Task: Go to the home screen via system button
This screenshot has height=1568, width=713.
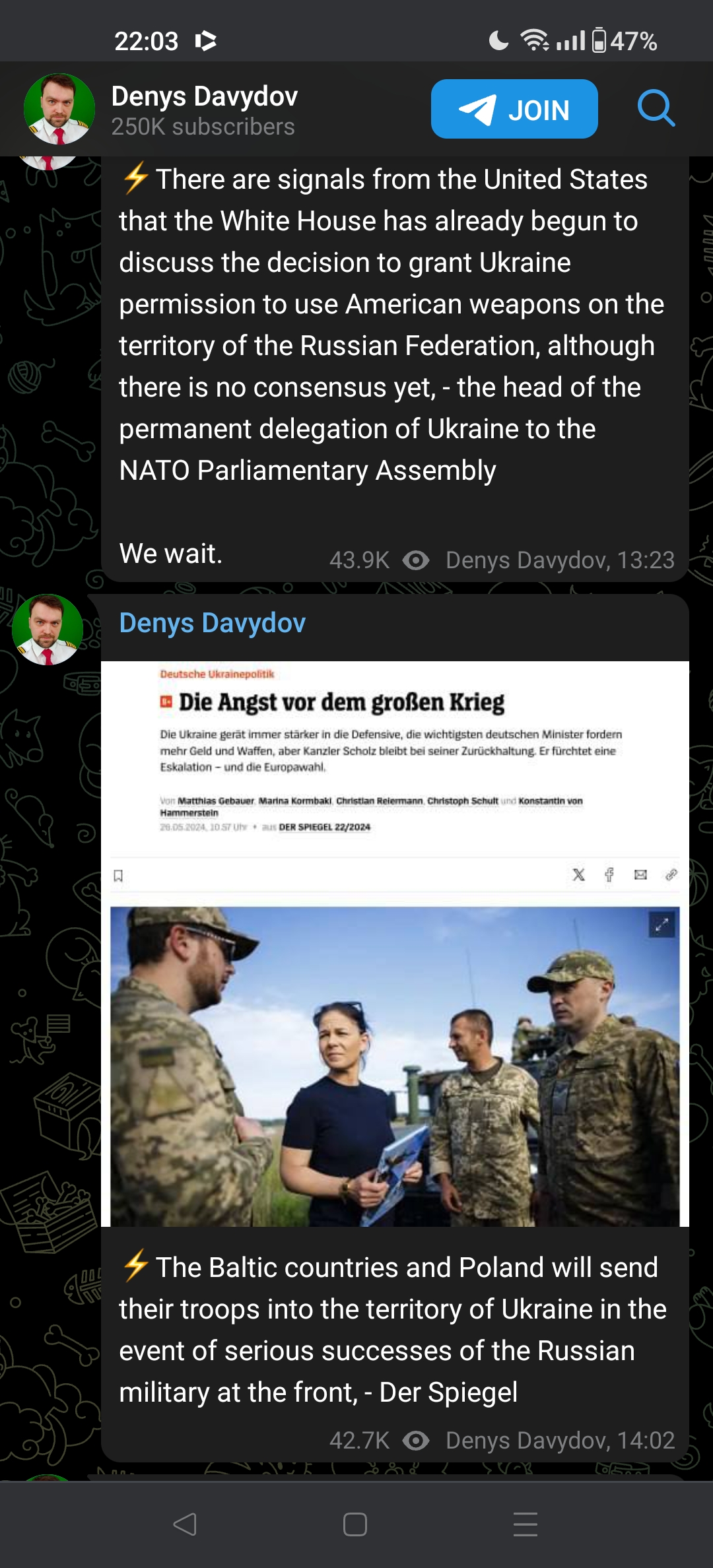Action: click(355, 1524)
